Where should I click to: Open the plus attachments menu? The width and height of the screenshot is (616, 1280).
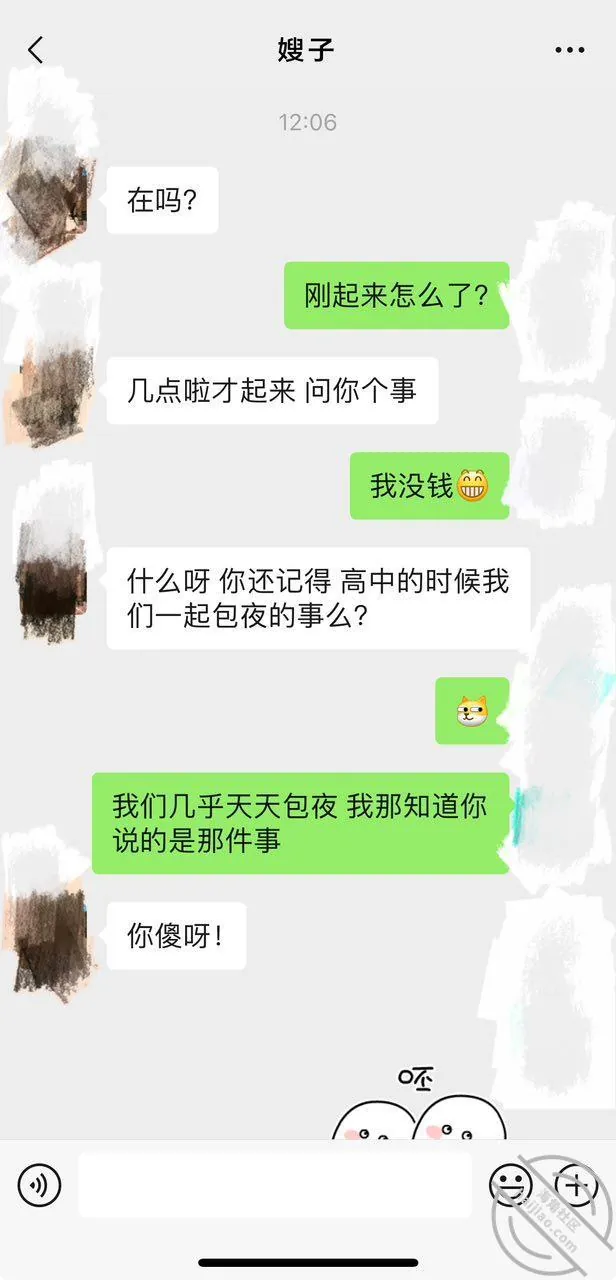coord(575,1185)
